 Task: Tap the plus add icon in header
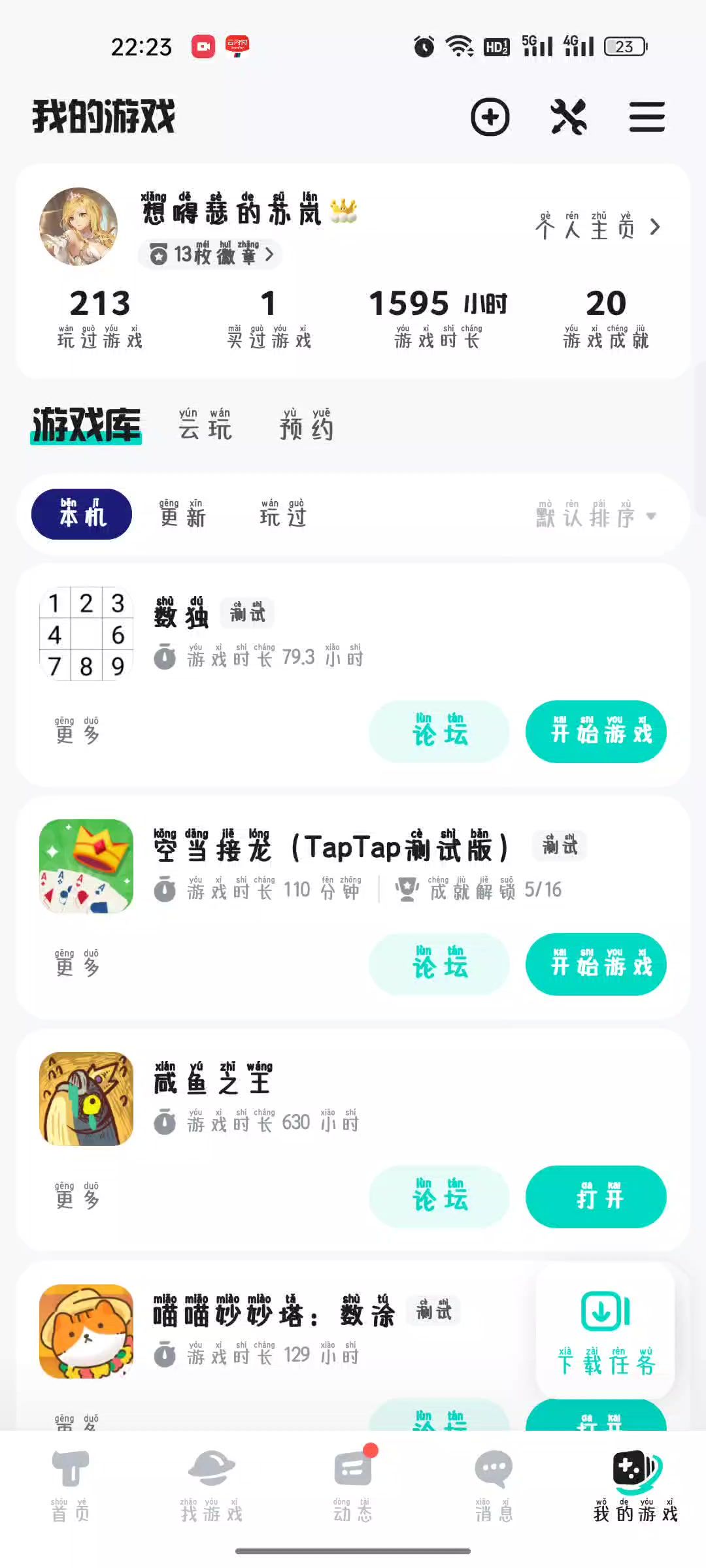click(x=490, y=118)
